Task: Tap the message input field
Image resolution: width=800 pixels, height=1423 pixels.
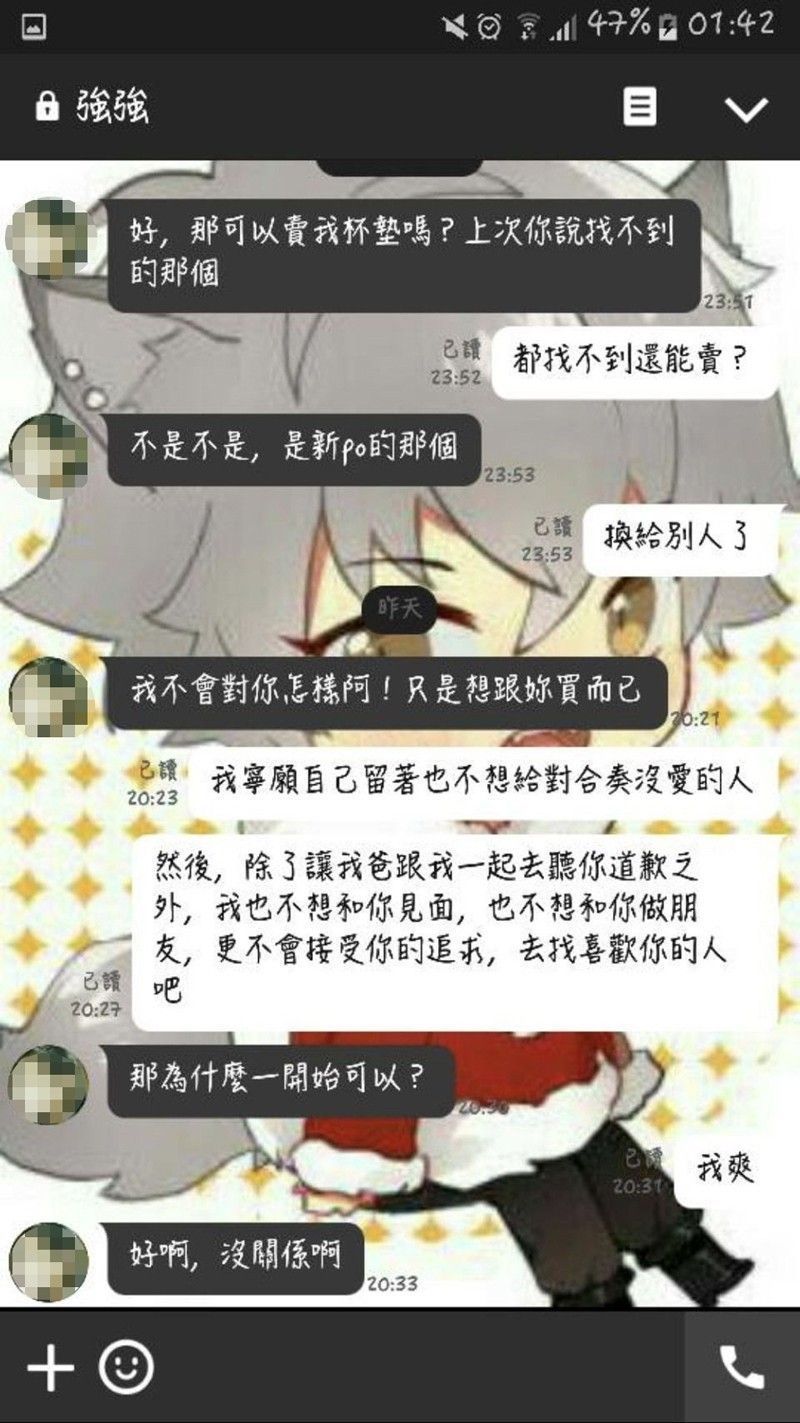Action: 420,1367
